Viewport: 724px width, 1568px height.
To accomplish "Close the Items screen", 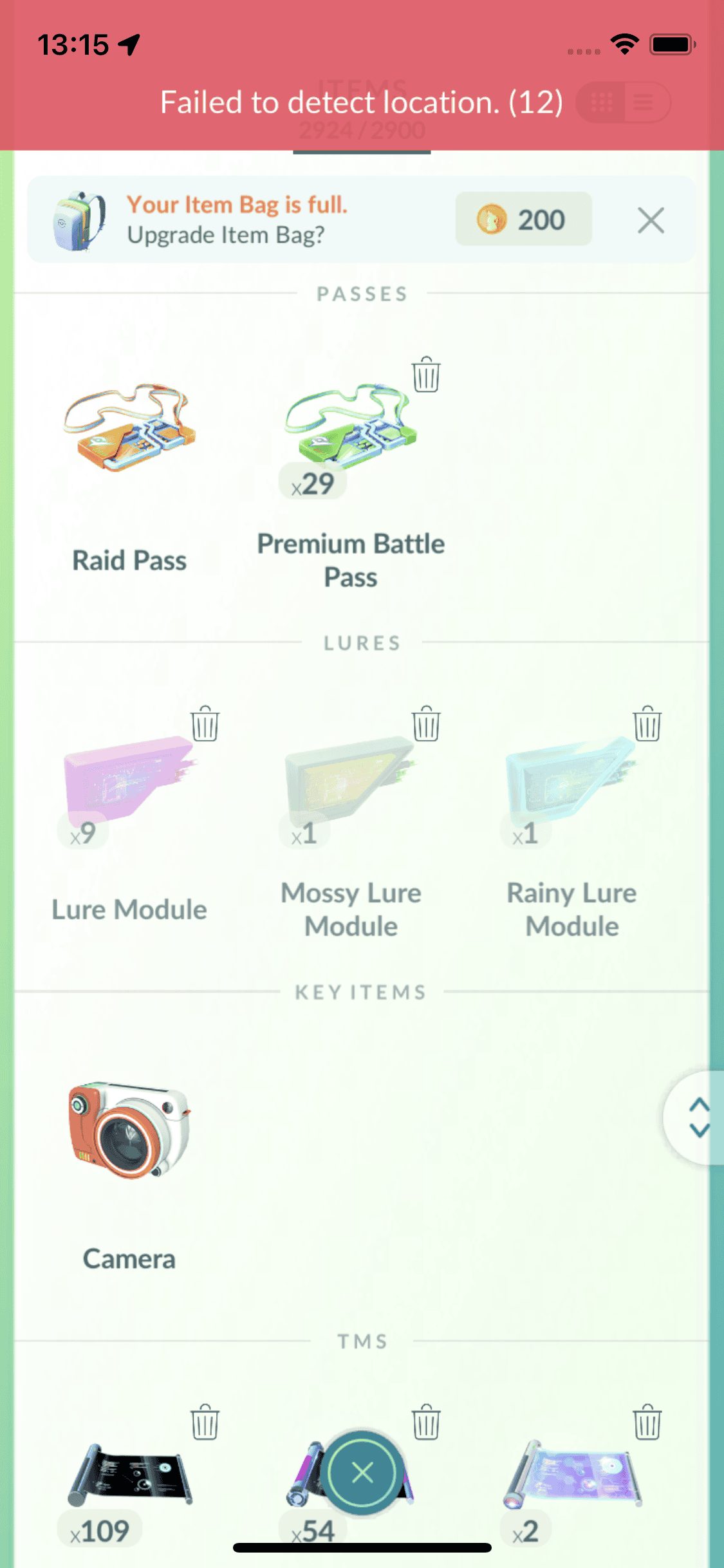I will (x=362, y=1473).
